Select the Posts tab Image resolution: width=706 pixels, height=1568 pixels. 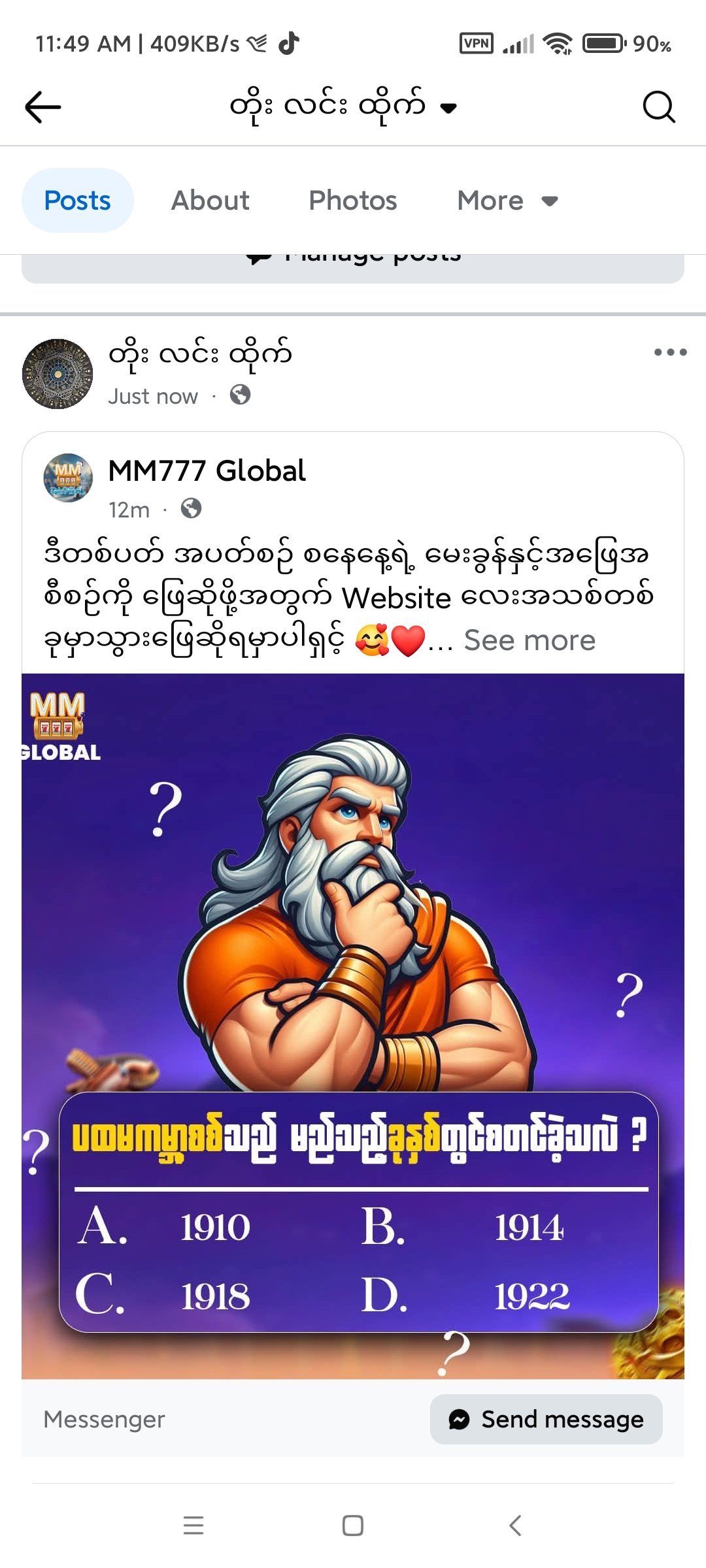(x=77, y=201)
